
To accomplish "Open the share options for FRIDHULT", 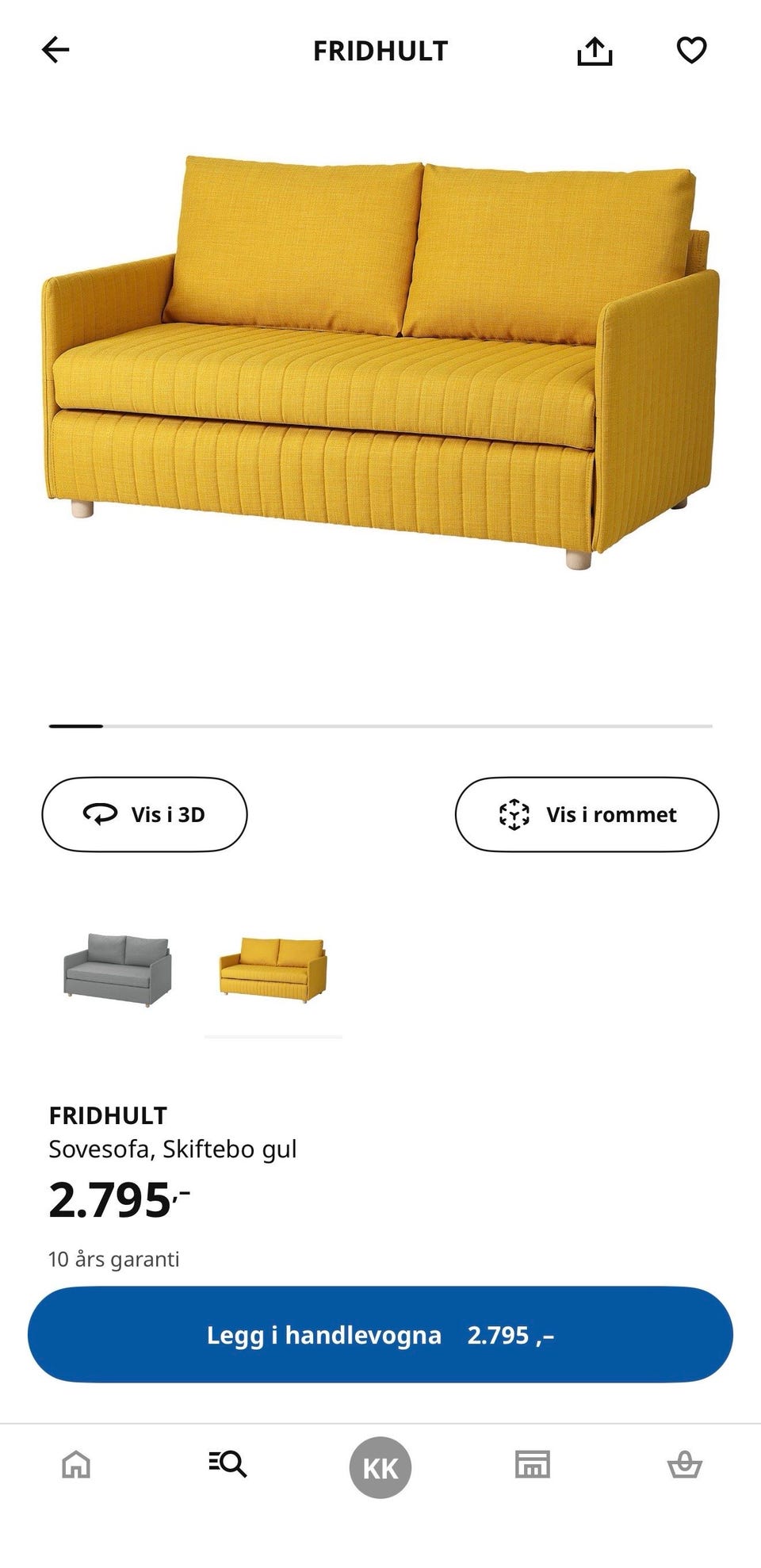I will pyautogui.click(x=595, y=50).
